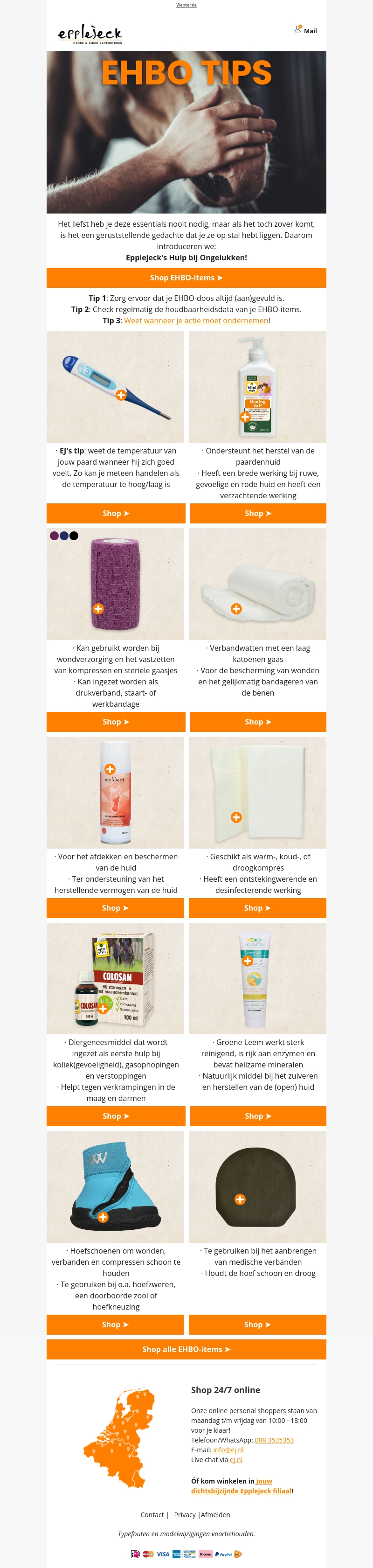Viewport: 373px width, 1568px height.
Task: Open the Colosan product image
Action: tap(116, 978)
